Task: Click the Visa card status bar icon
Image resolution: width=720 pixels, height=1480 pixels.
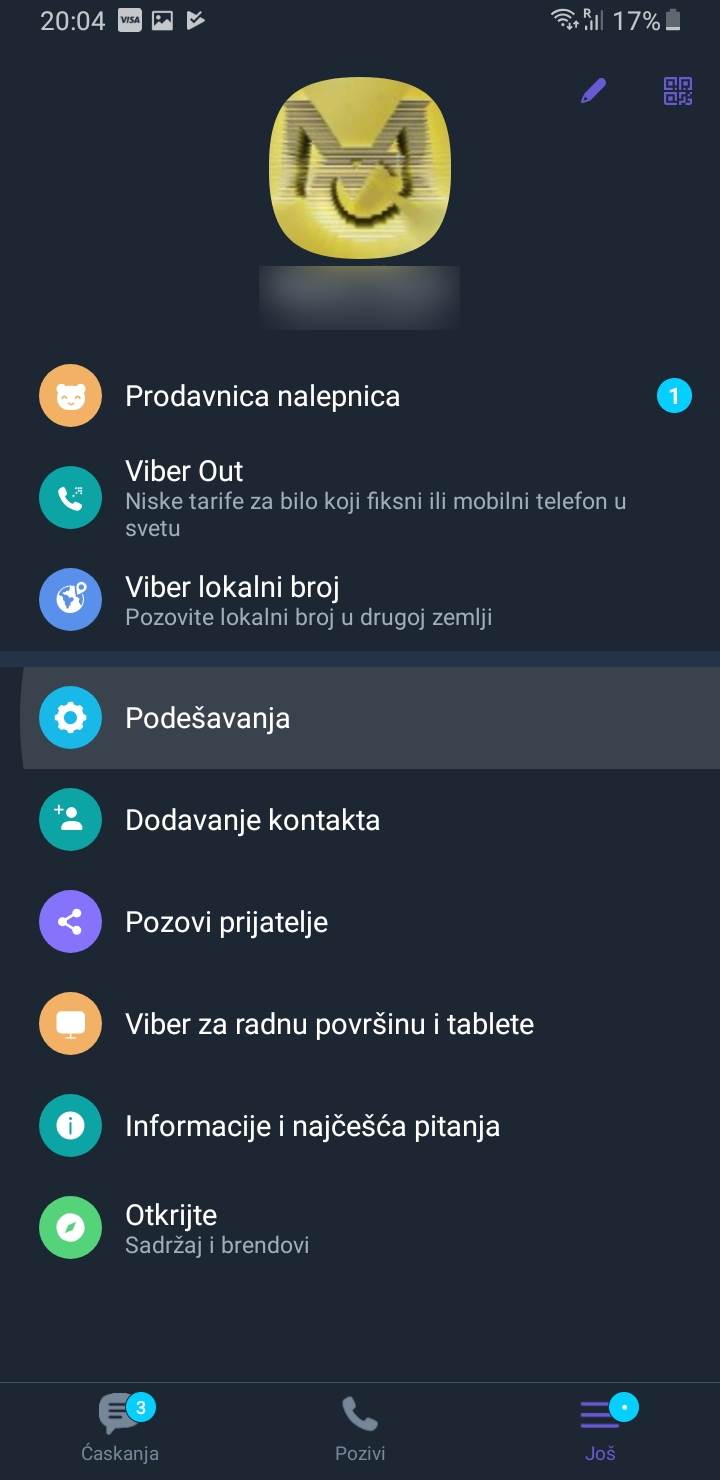Action: pyautogui.click(x=129, y=19)
